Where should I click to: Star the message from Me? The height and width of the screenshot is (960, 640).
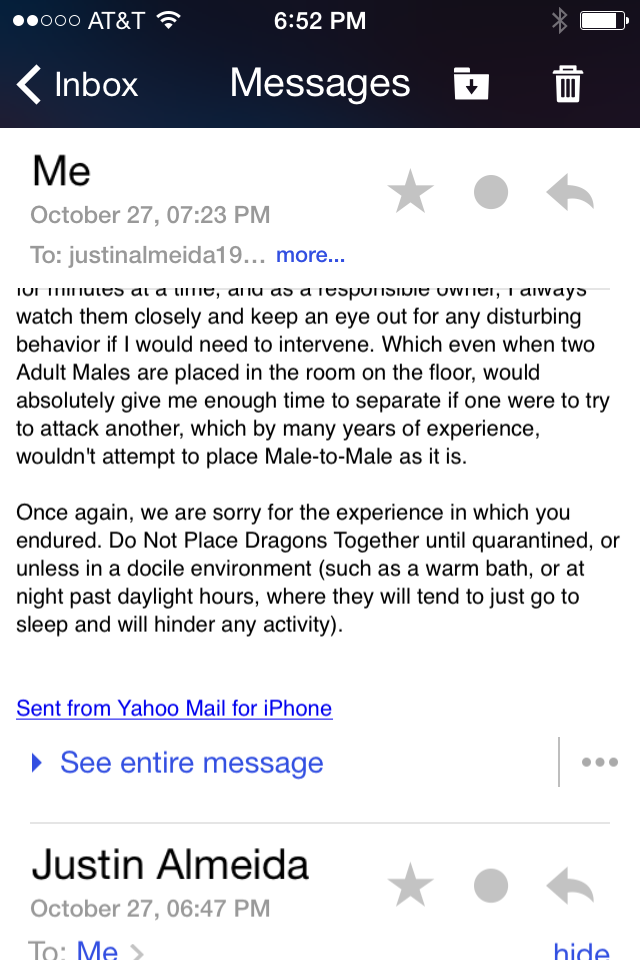click(410, 192)
